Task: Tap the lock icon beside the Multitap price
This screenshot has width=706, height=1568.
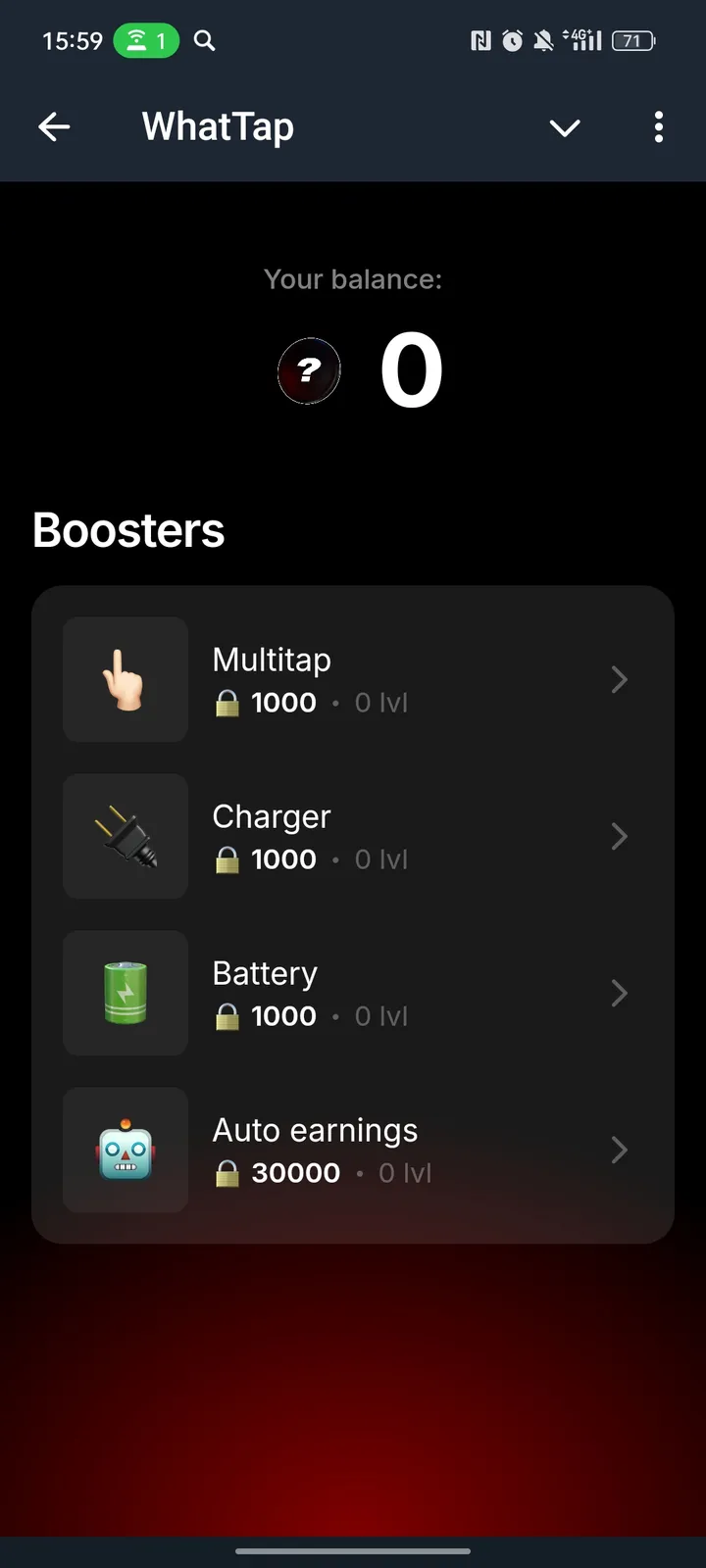Action: [227, 703]
